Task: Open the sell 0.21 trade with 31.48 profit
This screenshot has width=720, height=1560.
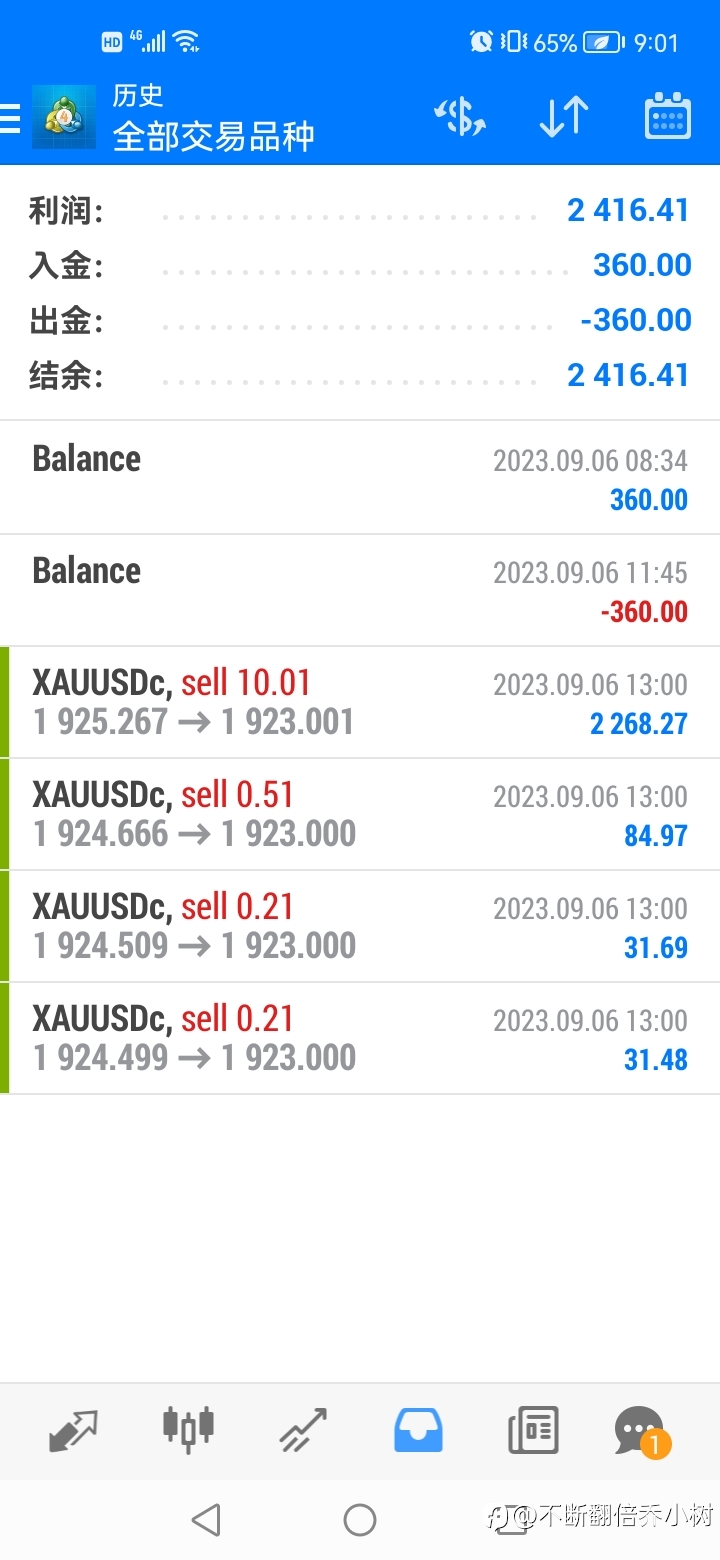Action: tap(360, 1039)
